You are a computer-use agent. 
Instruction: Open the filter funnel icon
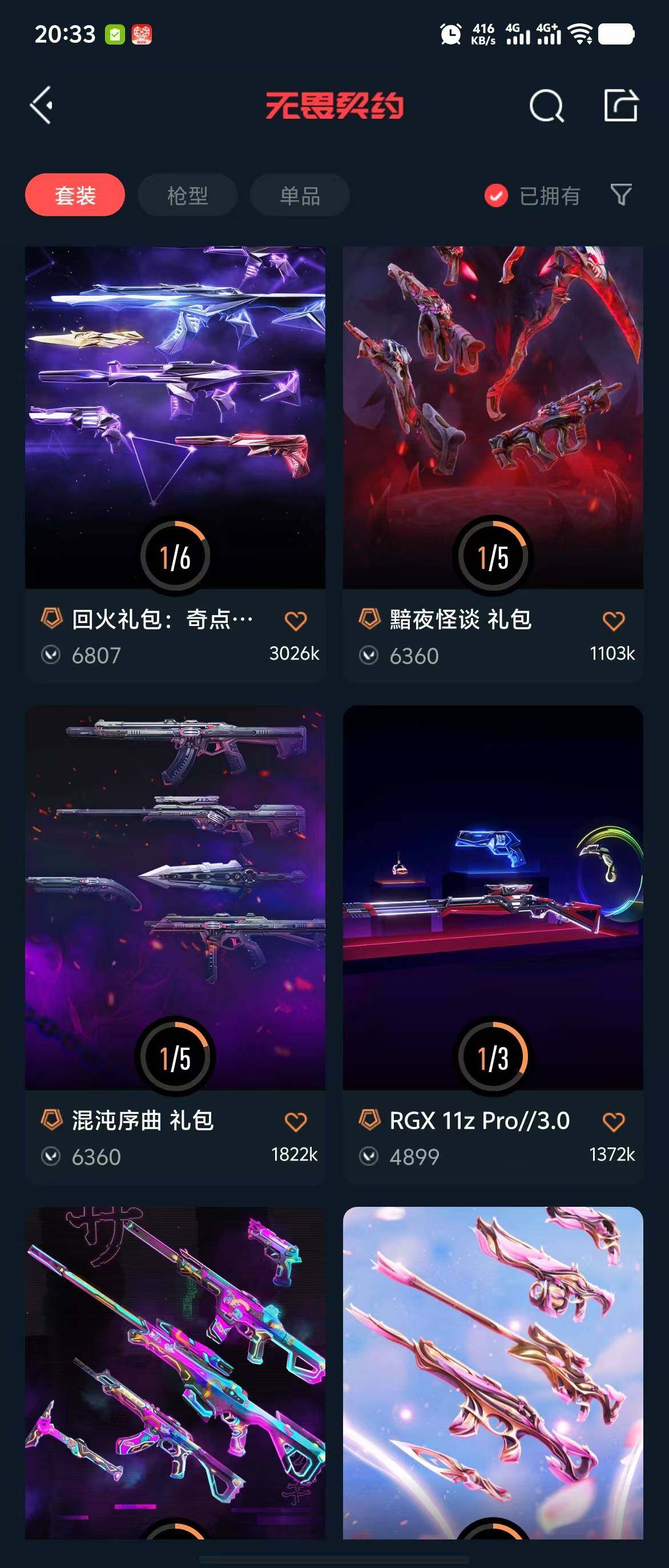[621, 195]
